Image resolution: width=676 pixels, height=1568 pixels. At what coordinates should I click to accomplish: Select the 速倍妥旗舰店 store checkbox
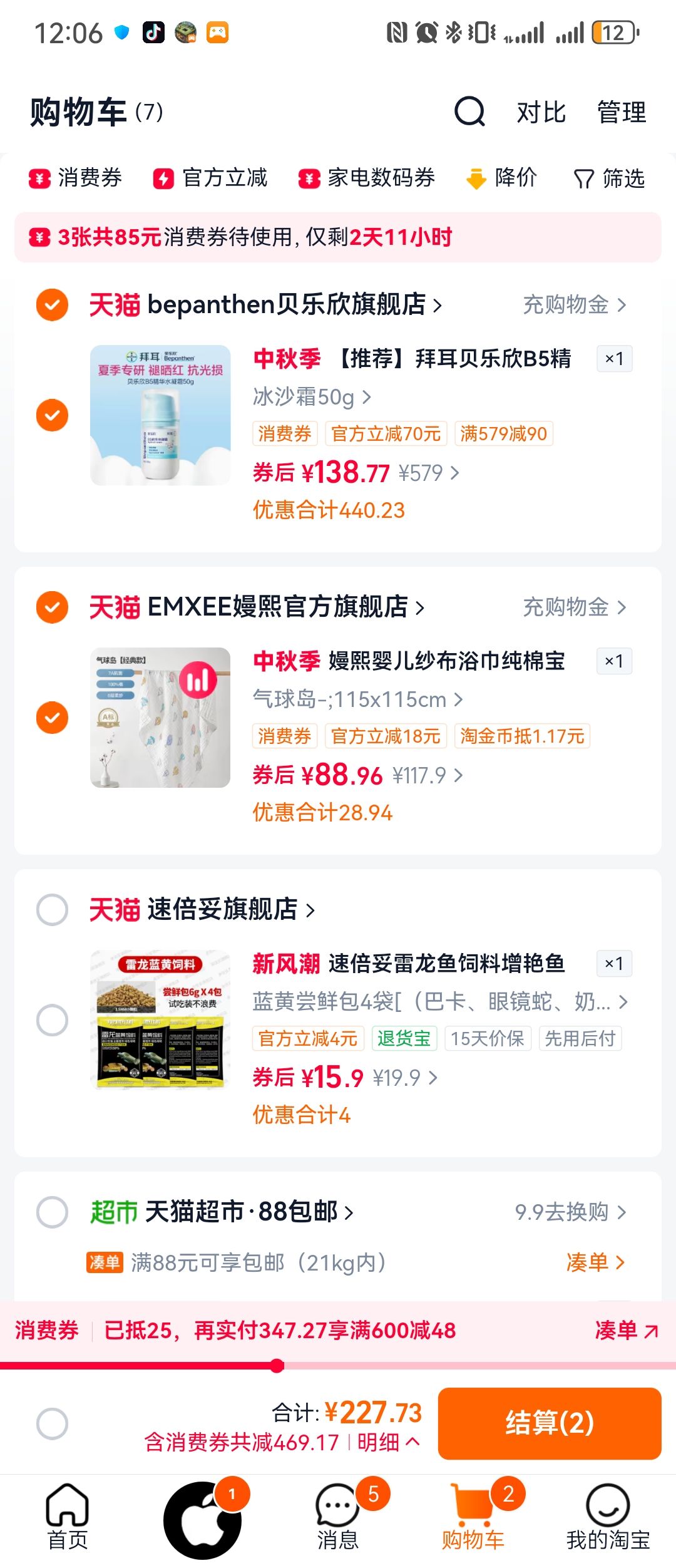(x=52, y=910)
